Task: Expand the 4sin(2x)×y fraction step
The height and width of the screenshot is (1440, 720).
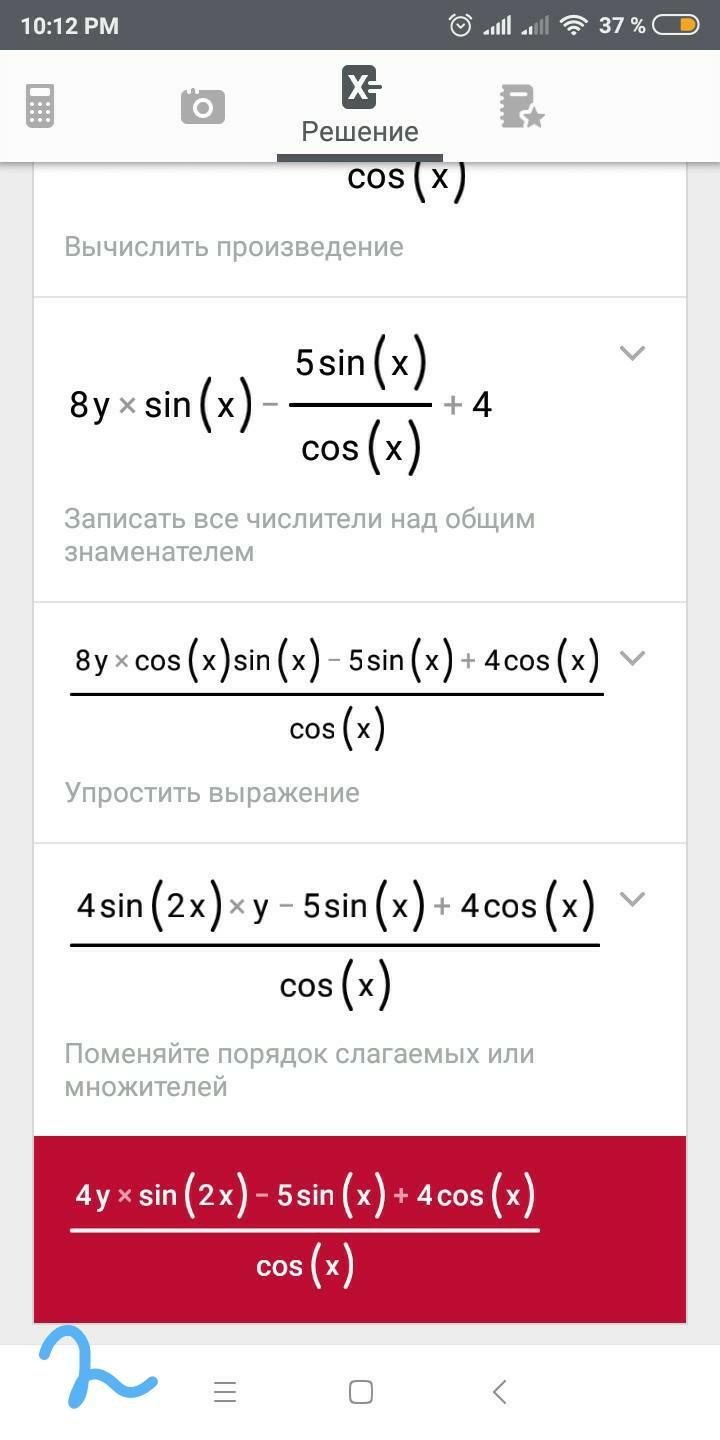Action: point(632,899)
